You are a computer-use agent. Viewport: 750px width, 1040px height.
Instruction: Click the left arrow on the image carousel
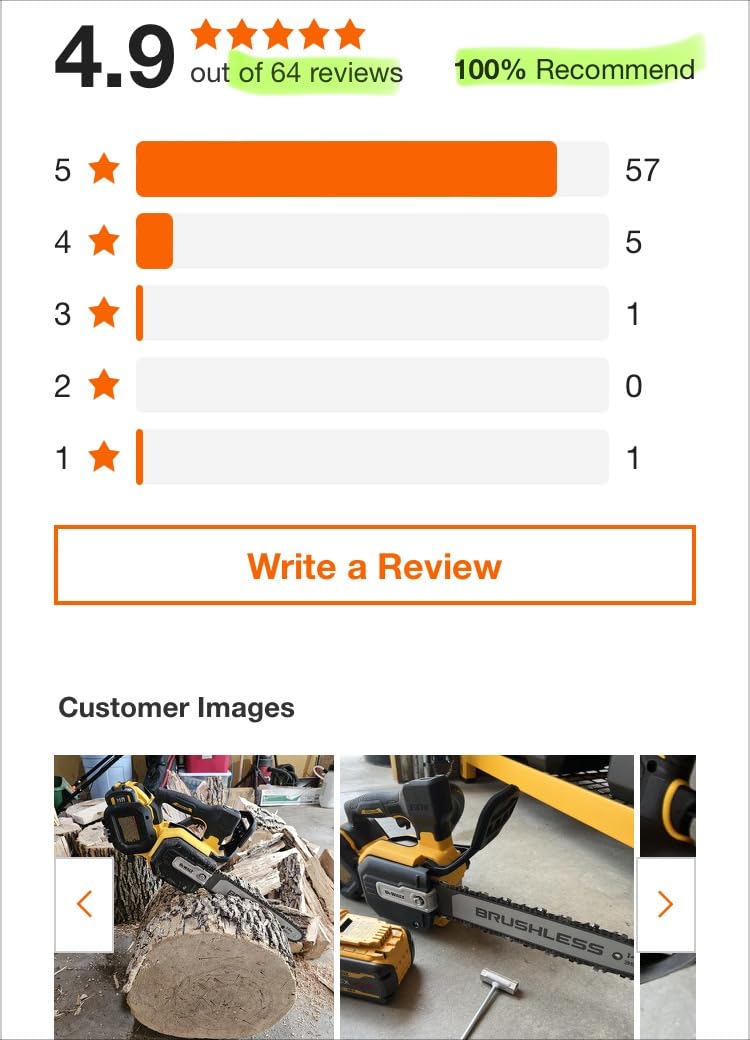(x=84, y=904)
